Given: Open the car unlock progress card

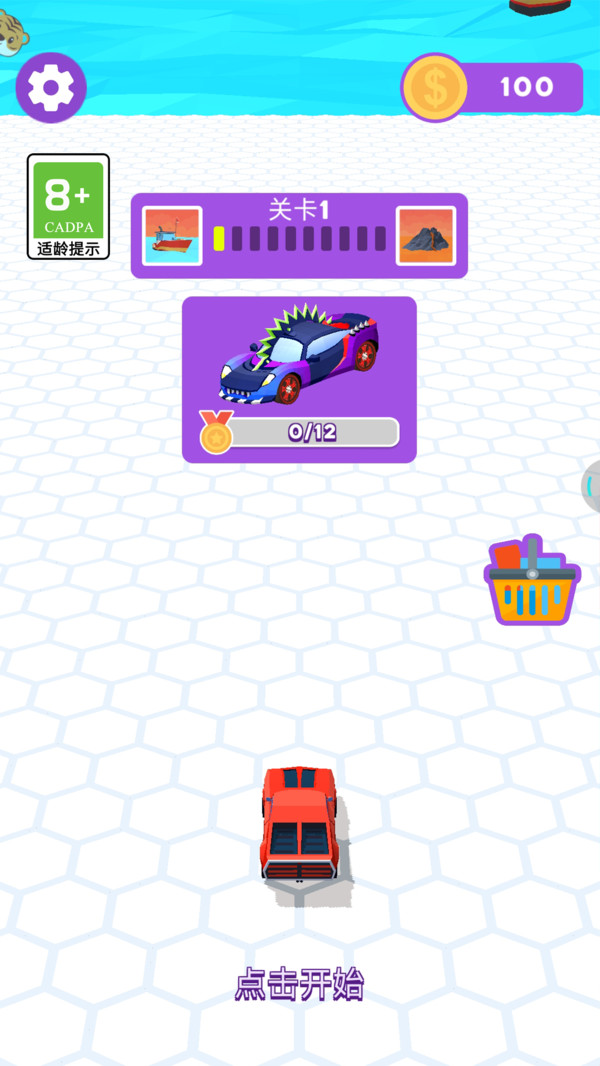Looking at the screenshot, I should click(299, 379).
